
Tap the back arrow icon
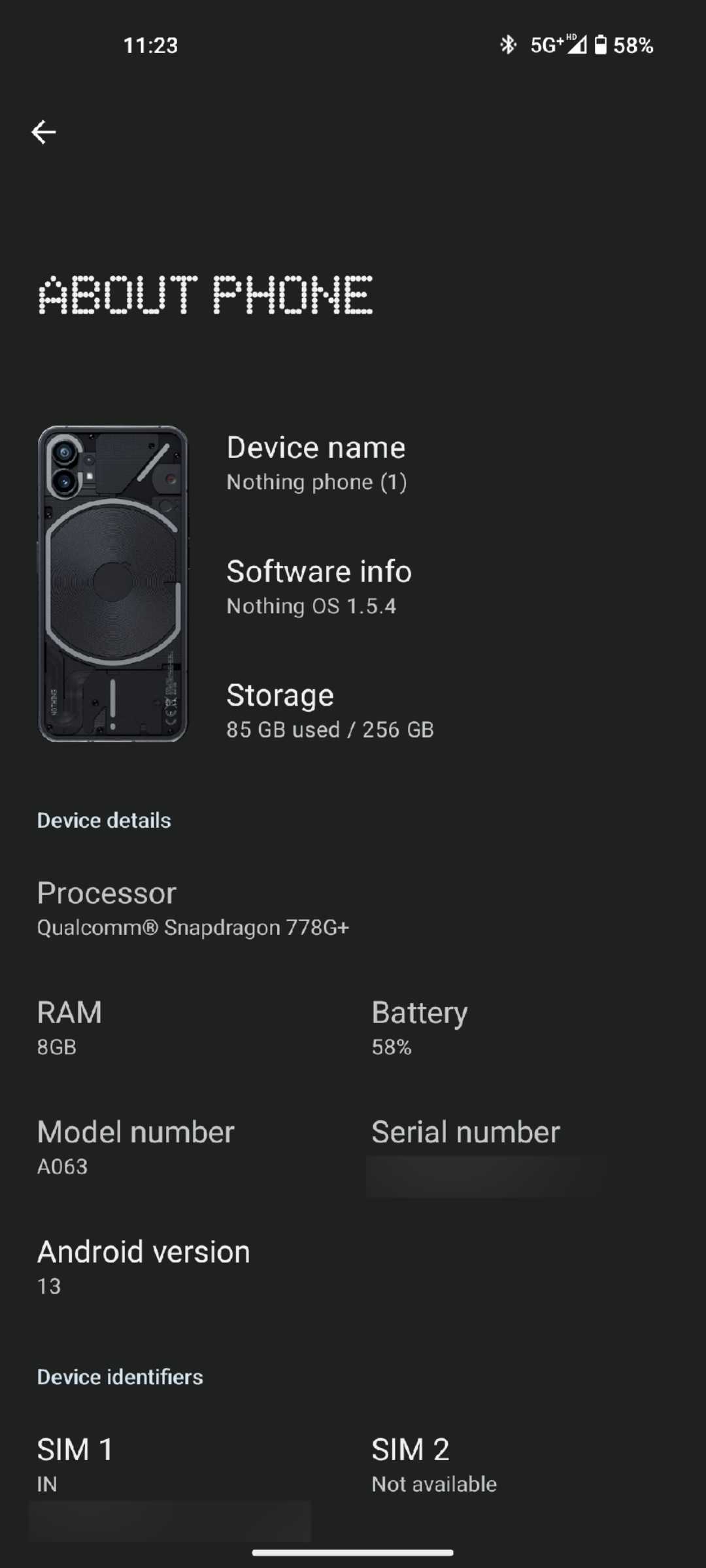coord(44,131)
